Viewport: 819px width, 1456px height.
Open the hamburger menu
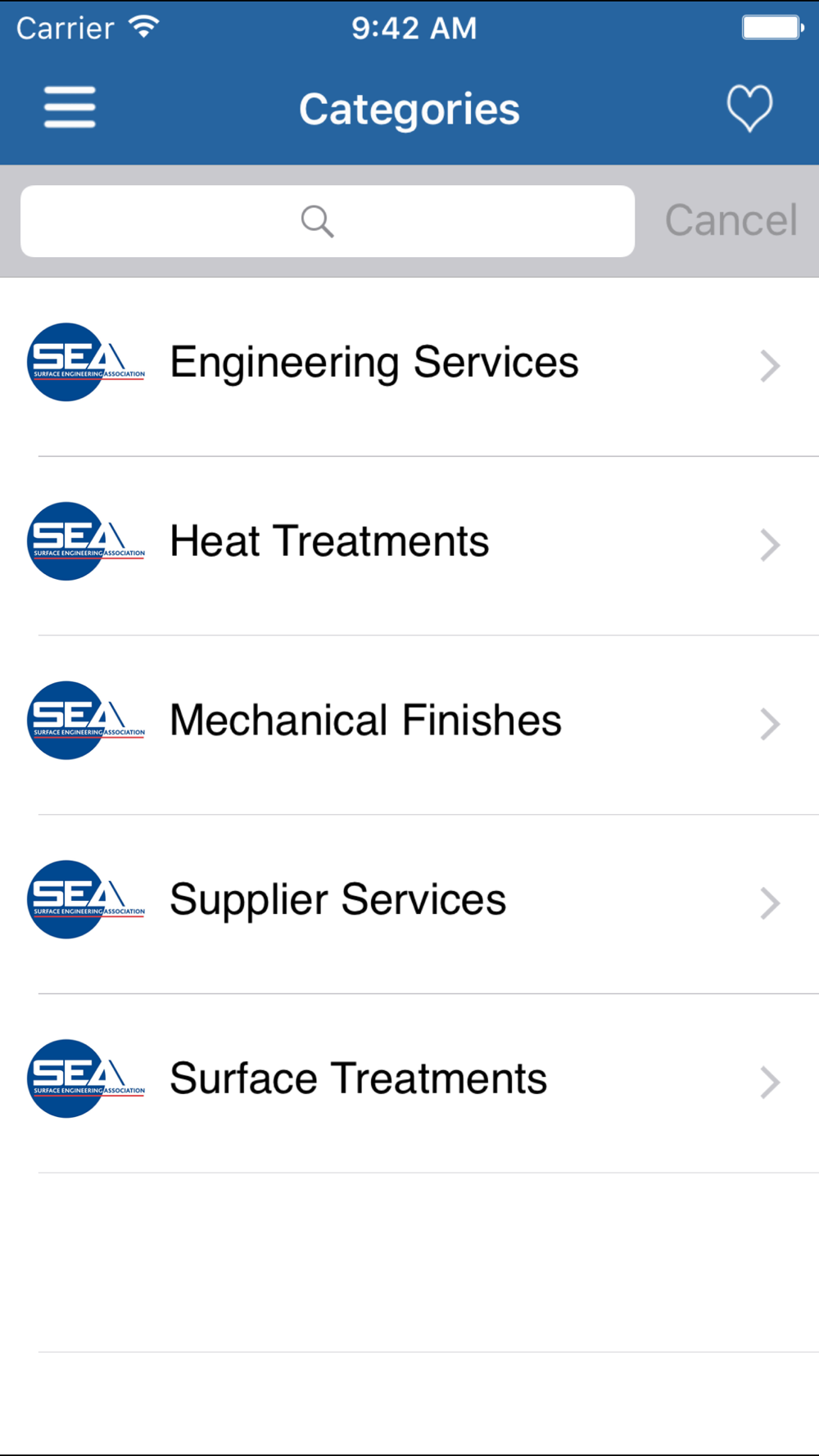coord(70,107)
